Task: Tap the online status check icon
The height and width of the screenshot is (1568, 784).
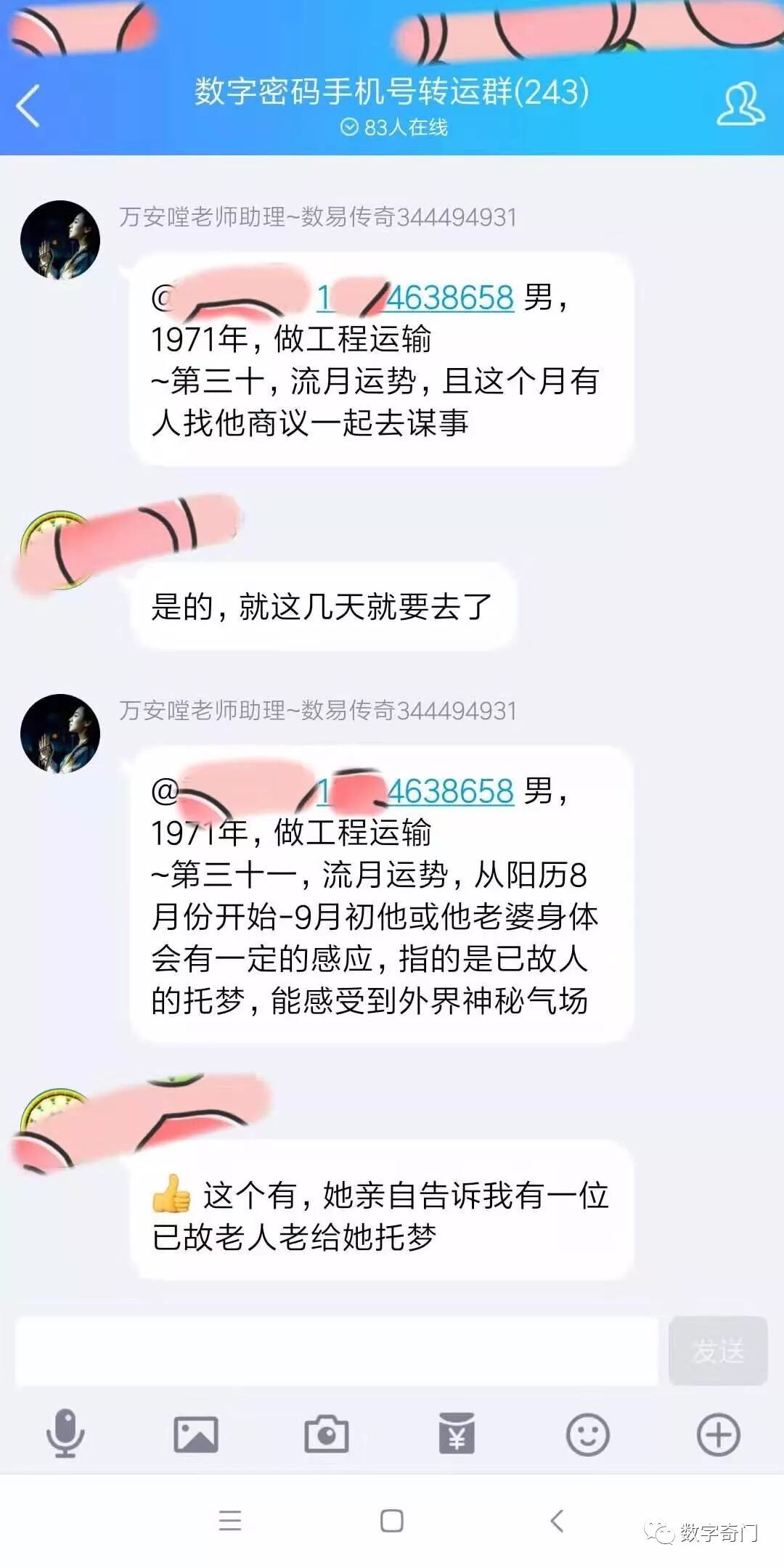Action: click(348, 127)
